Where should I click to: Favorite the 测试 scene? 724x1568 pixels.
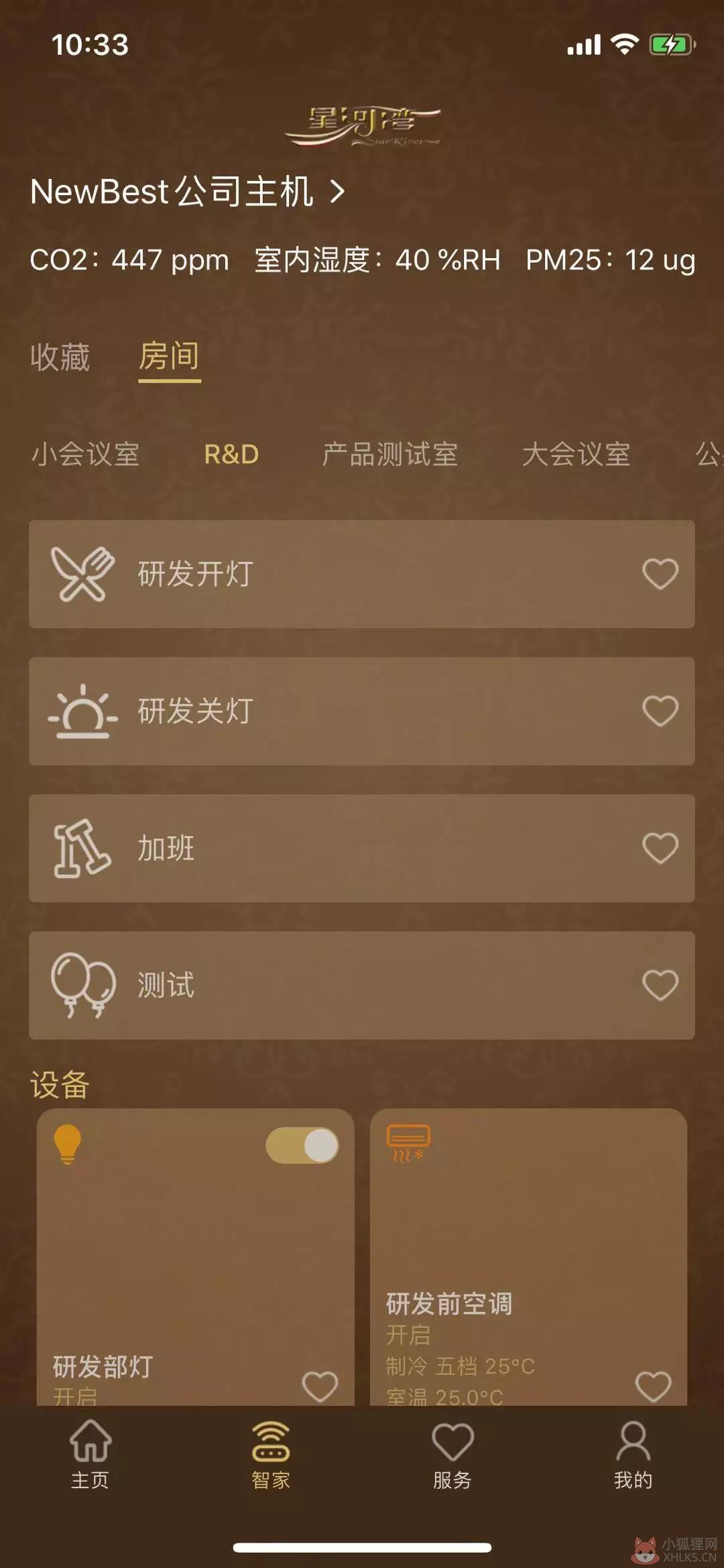pos(660,985)
